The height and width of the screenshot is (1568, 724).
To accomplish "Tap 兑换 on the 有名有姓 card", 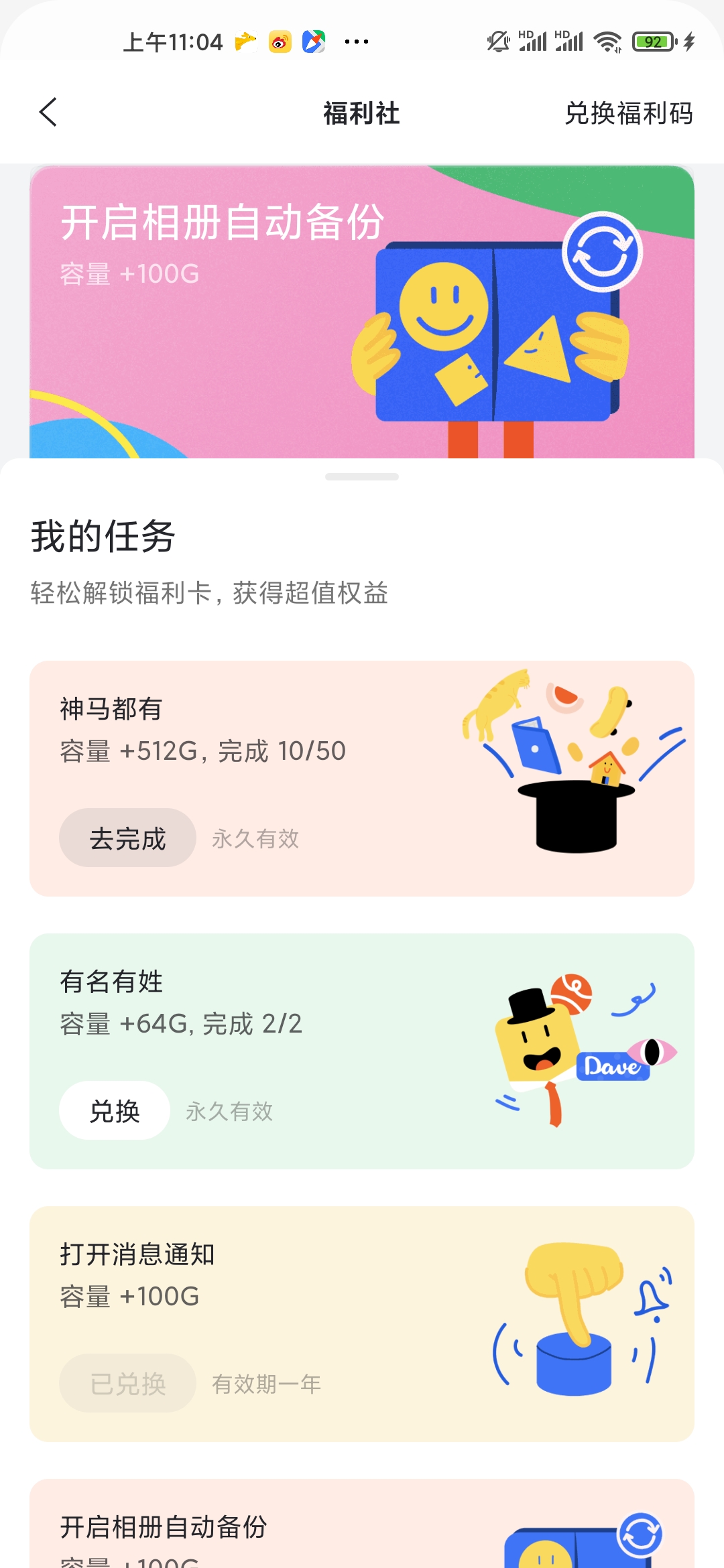I will tap(115, 1110).
